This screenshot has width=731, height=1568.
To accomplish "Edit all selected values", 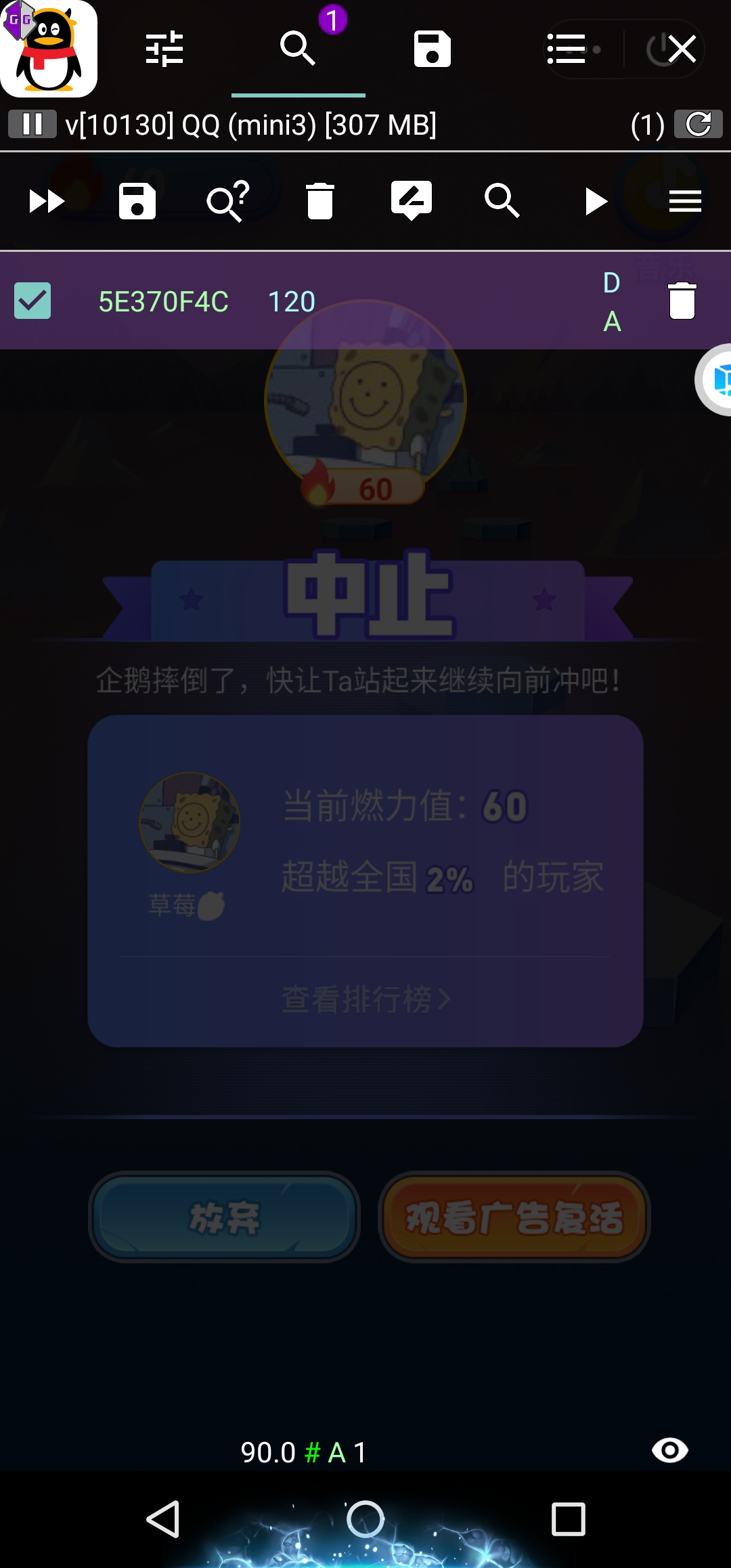I will 412,200.
